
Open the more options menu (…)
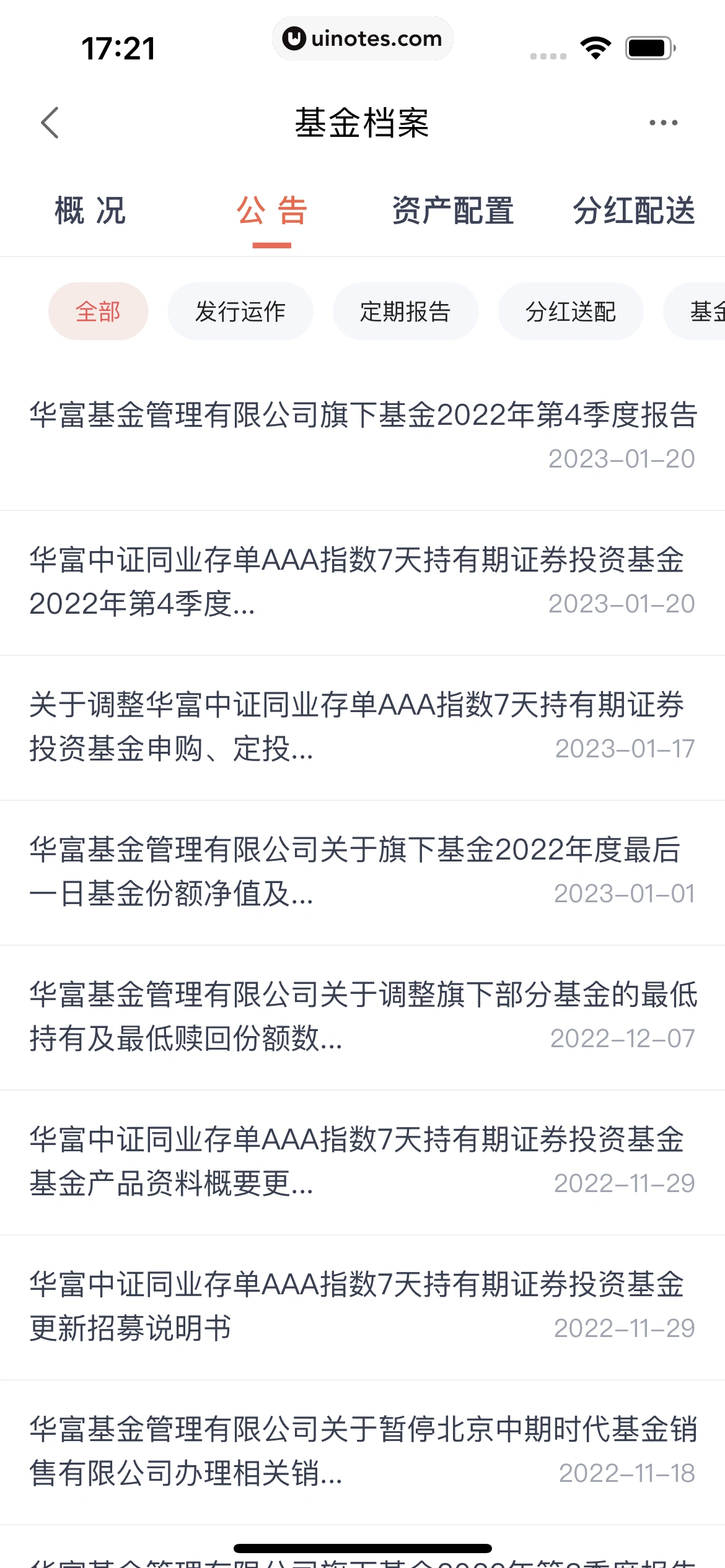point(662,122)
